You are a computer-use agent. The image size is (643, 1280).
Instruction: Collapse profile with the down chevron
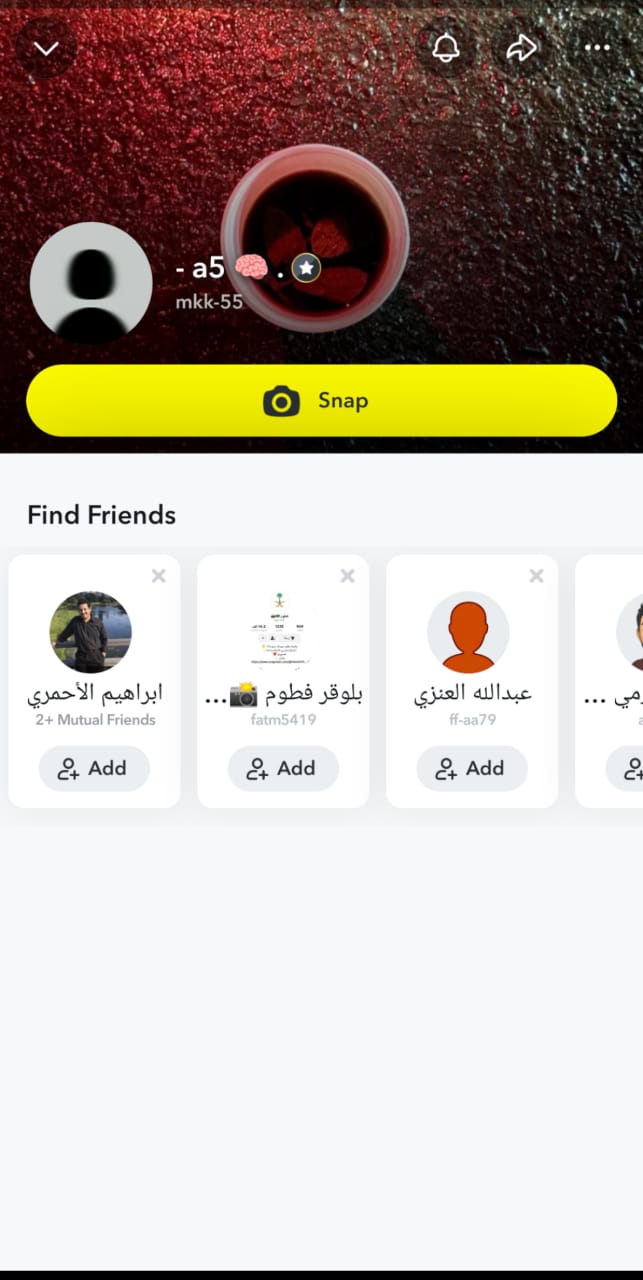tap(46, 49)
